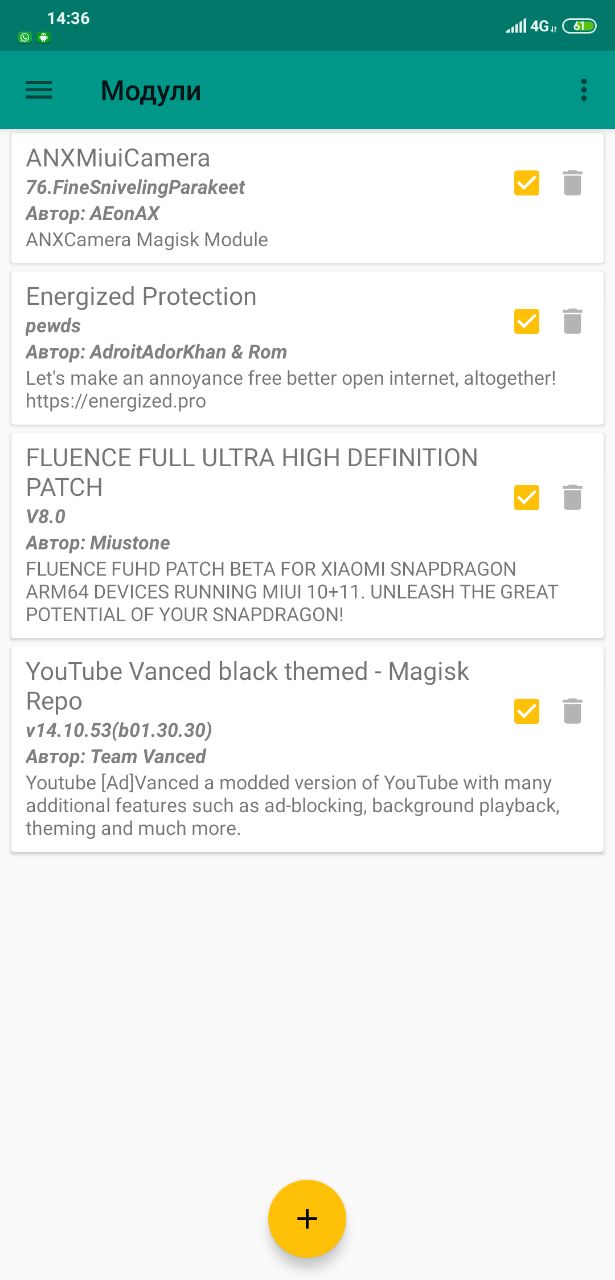The height and width of the screenshot is (1280, 615).
Task: Delete the FLUENCE patch module
Action: coord(572,497)
